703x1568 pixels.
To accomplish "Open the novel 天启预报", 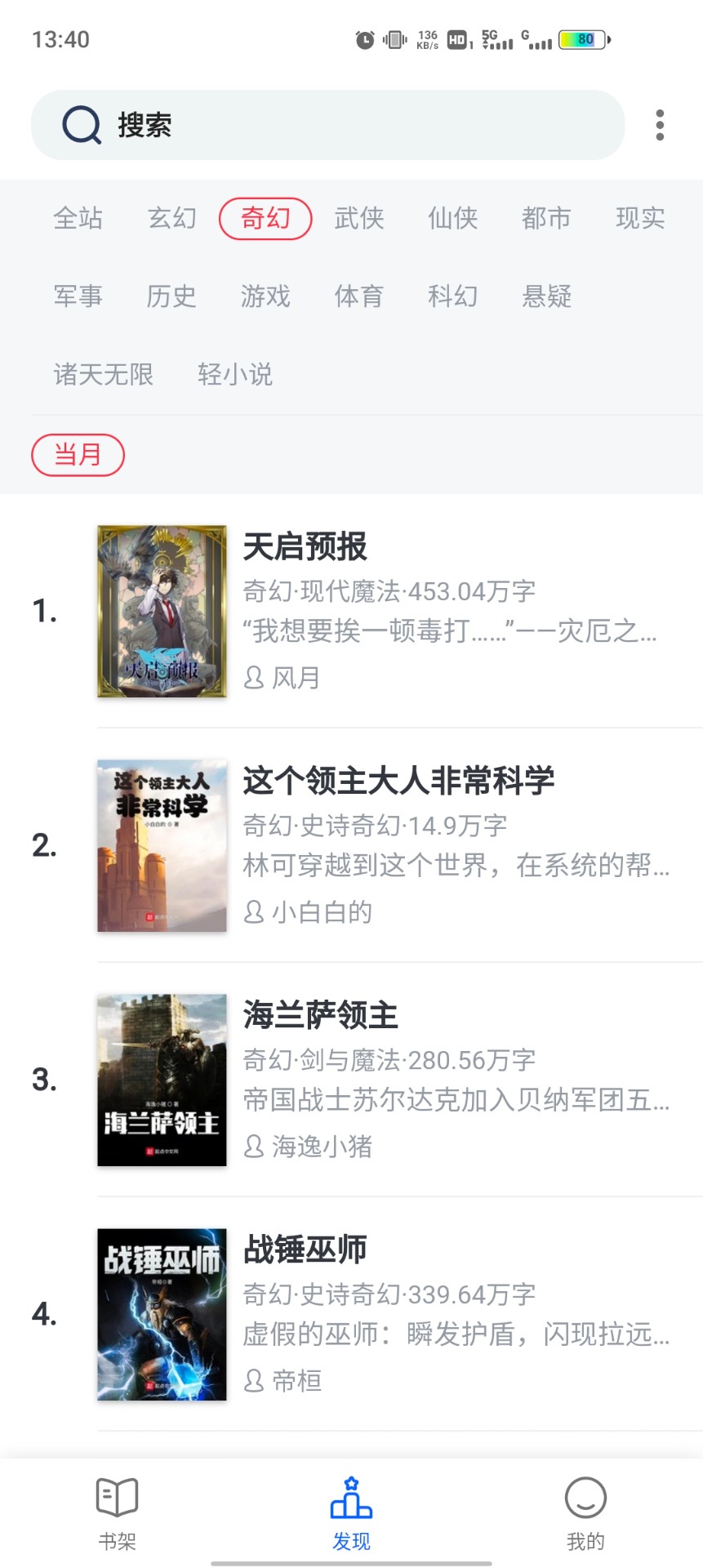I will 305,547.
